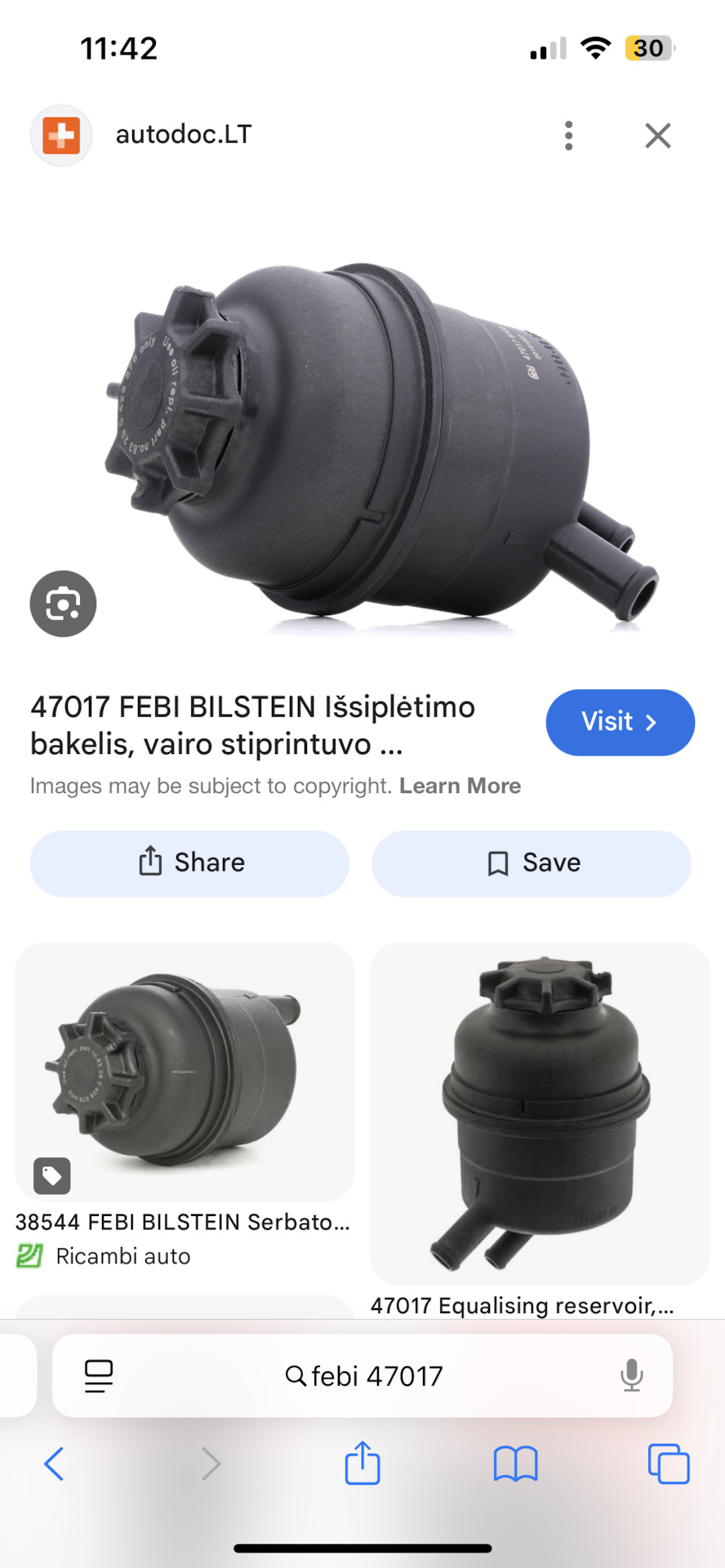Show all open tabs

(668, 1463)
